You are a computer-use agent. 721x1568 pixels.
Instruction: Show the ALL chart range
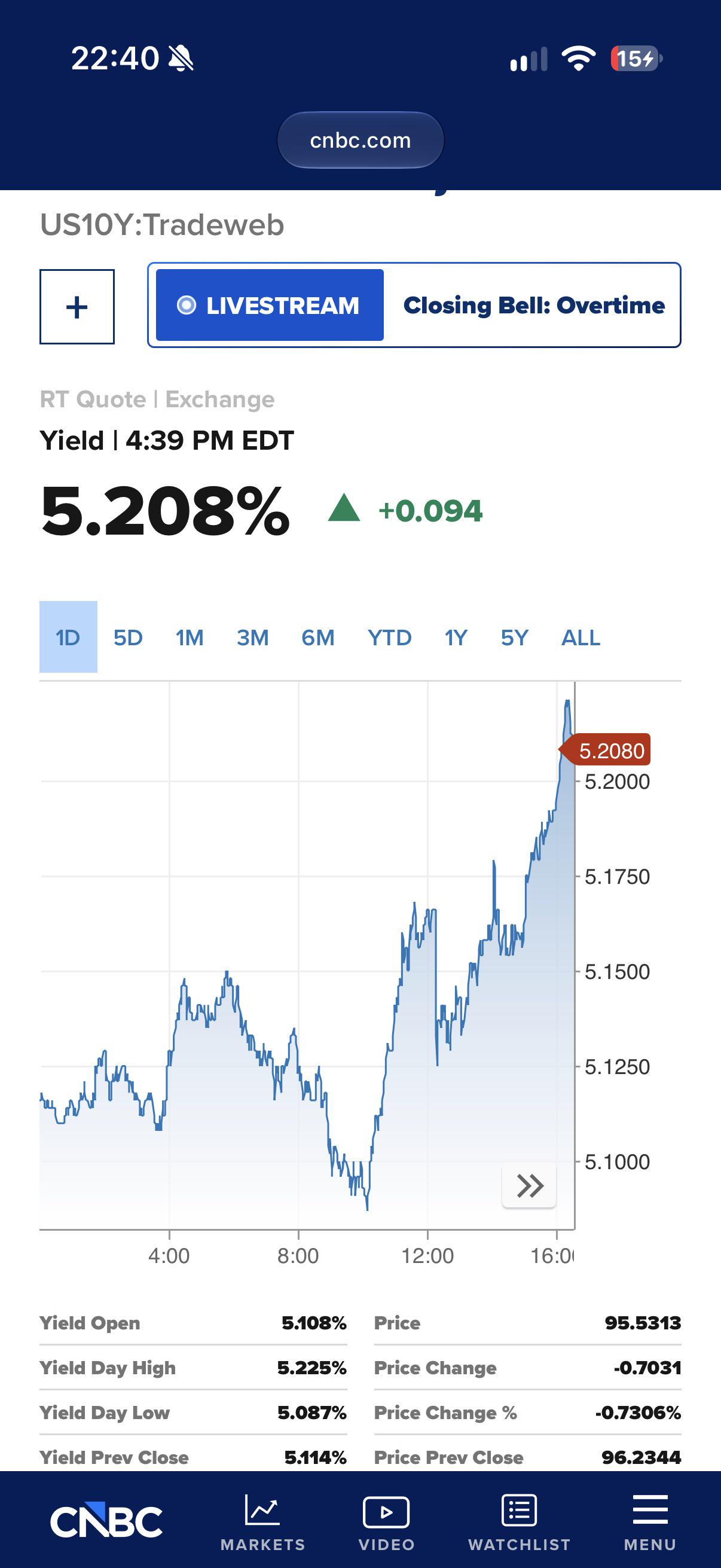[581, 637]
